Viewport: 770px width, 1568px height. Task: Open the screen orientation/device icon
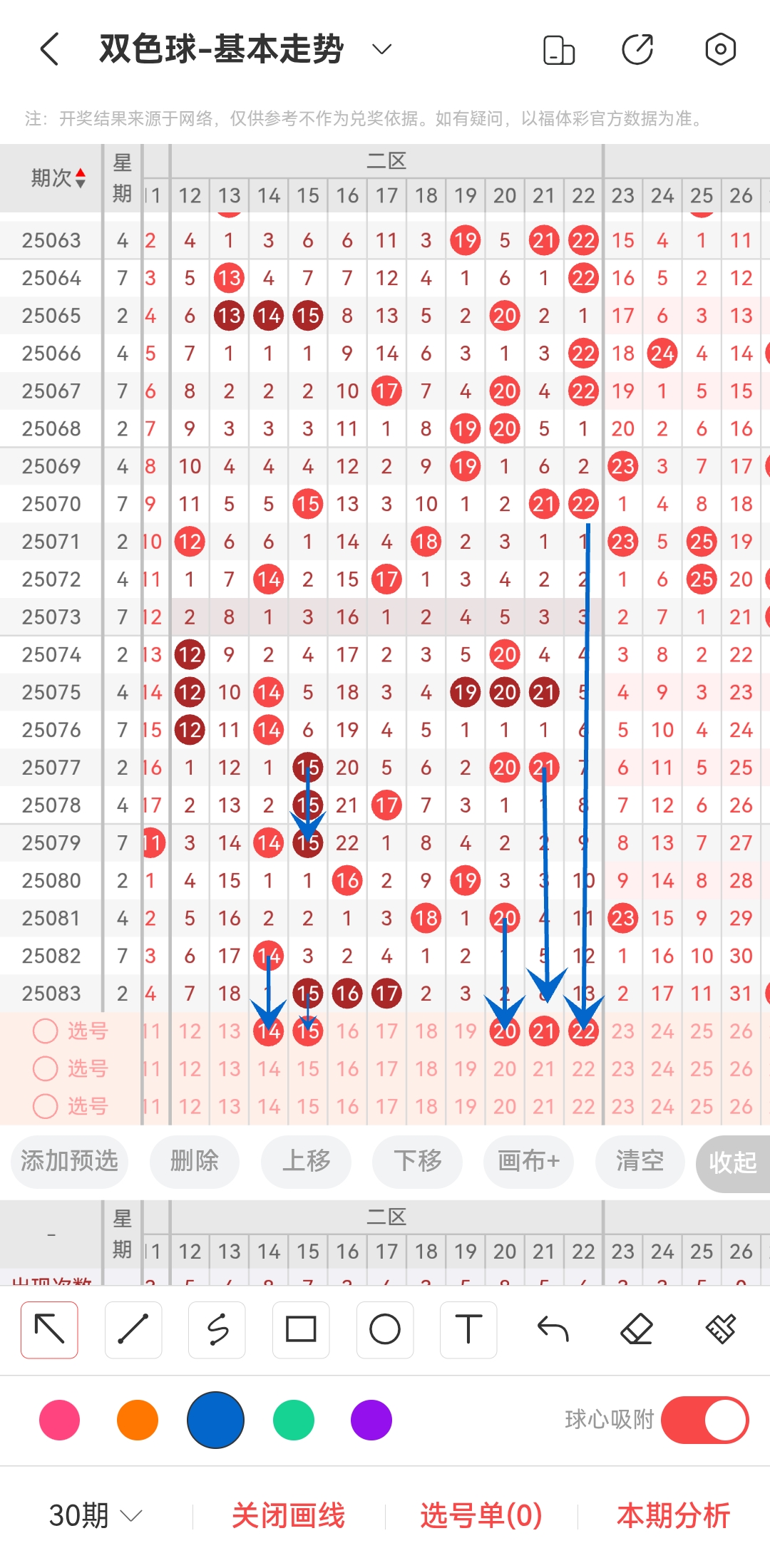point(558,50)
